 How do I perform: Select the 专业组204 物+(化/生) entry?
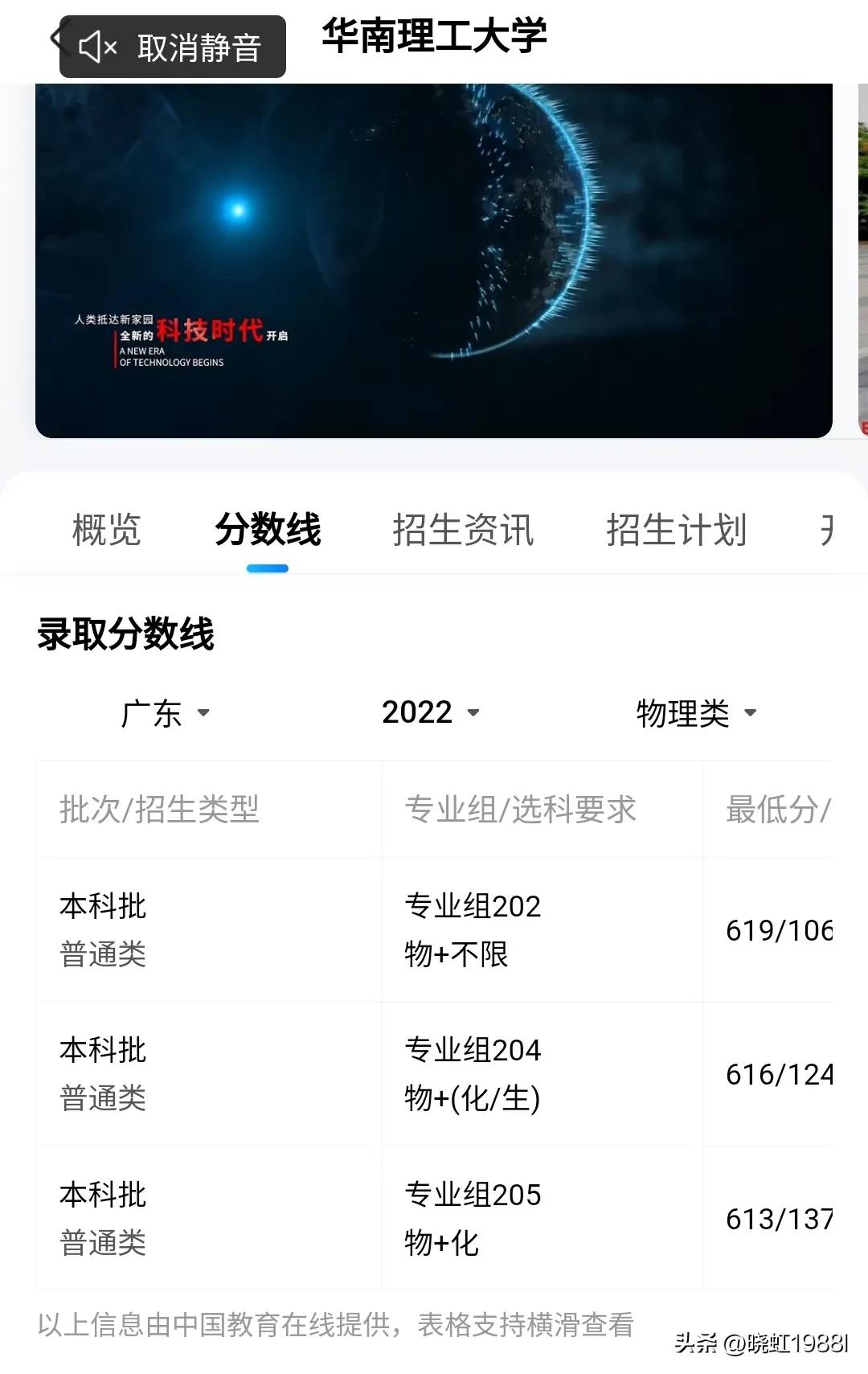(472, 1075)
